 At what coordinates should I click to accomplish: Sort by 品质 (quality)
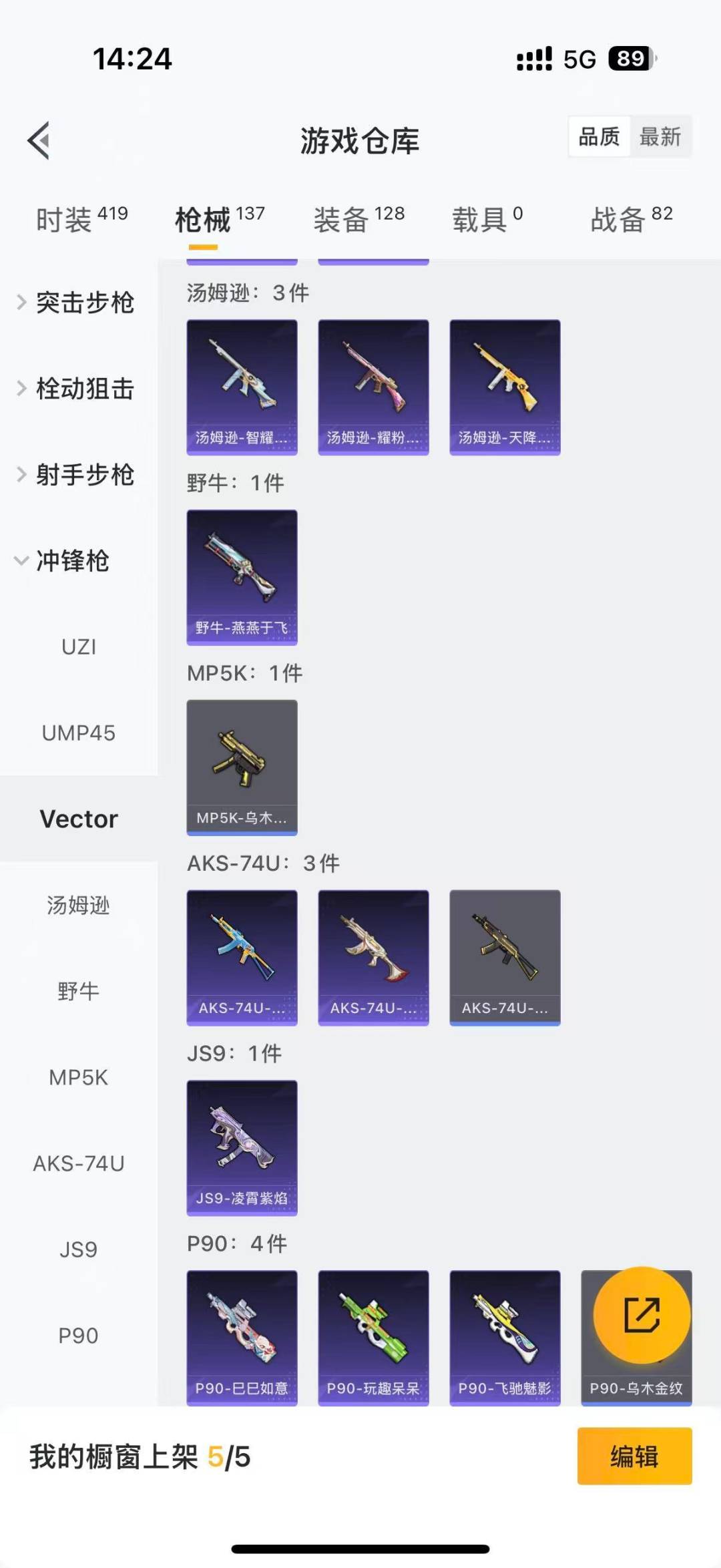pos(599,137)
